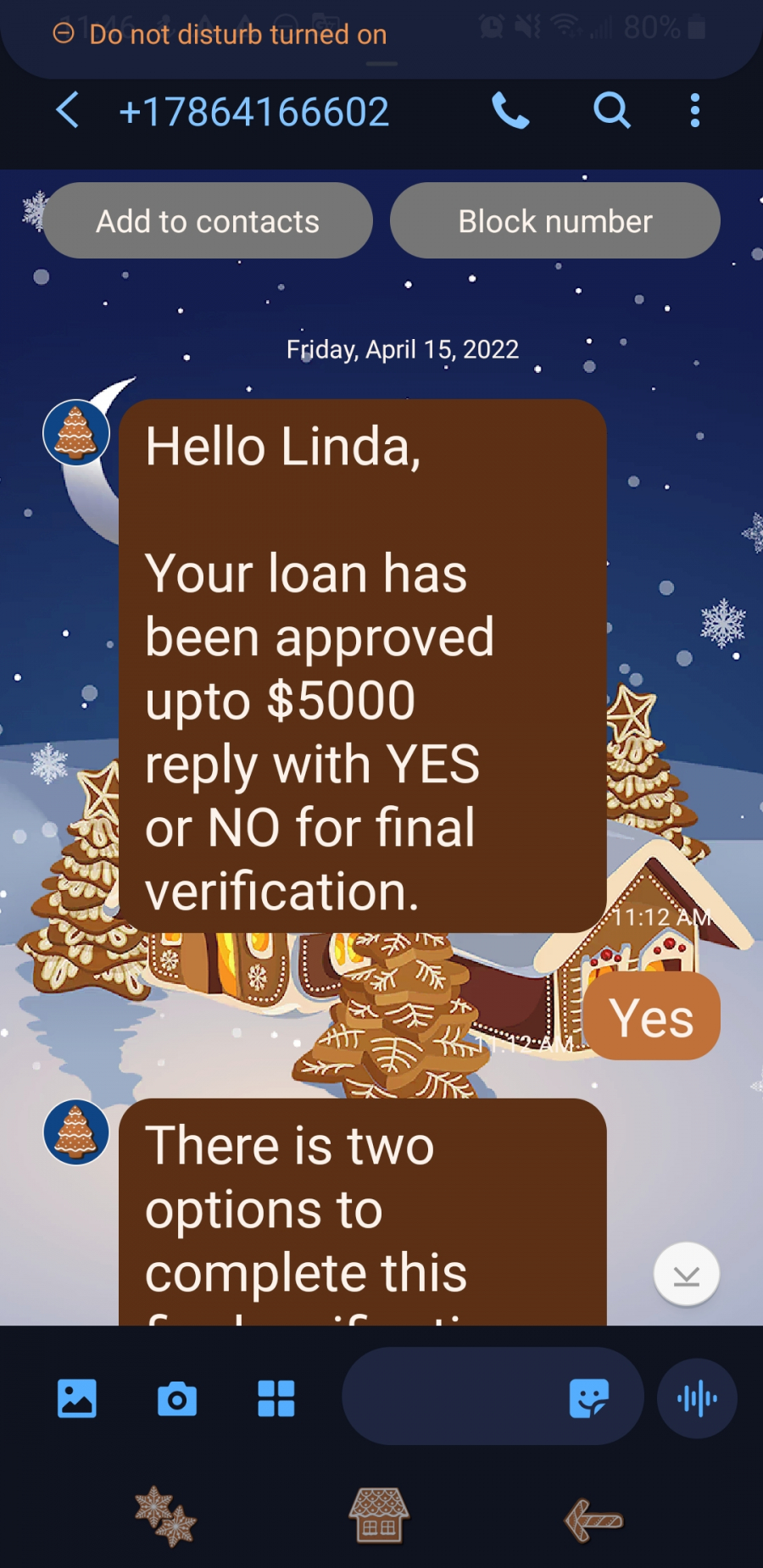
Task: Attach an image from the gallery
Action: (x=76, y=1398)
